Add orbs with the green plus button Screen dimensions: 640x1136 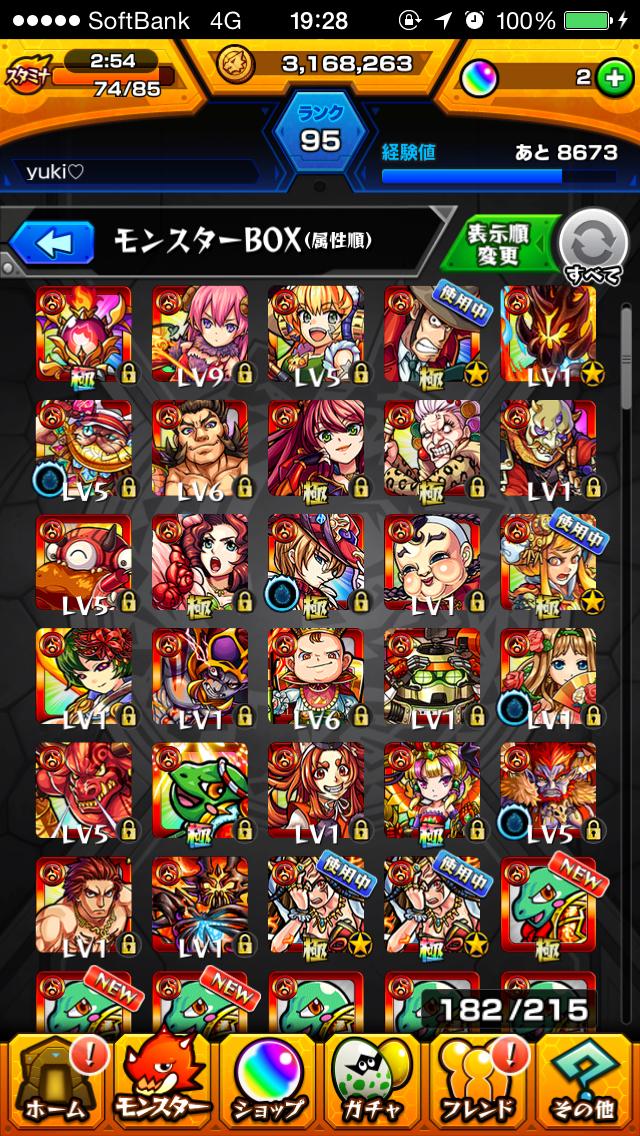[613, 78]
